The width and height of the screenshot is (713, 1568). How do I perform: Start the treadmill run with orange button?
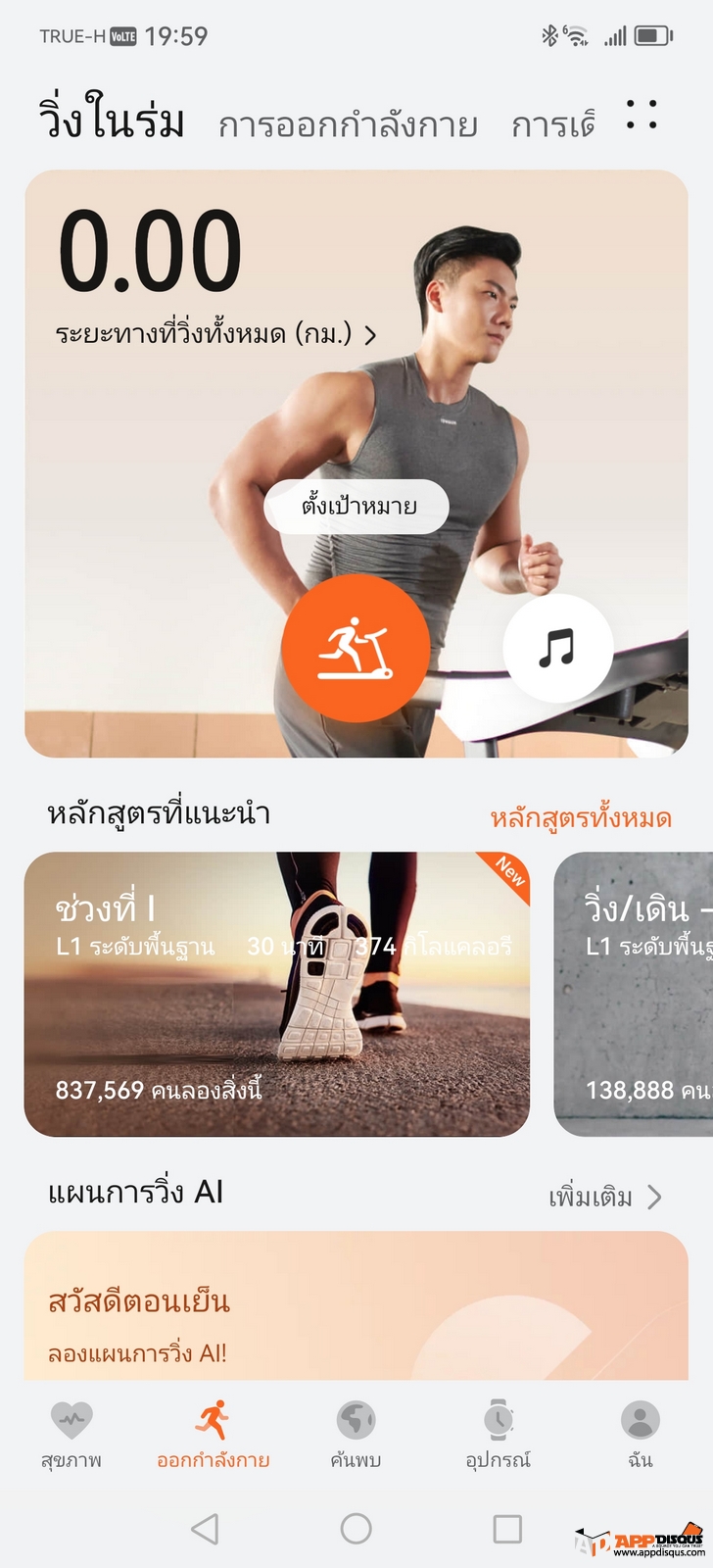pyautogui.click(x=356, y=649)
